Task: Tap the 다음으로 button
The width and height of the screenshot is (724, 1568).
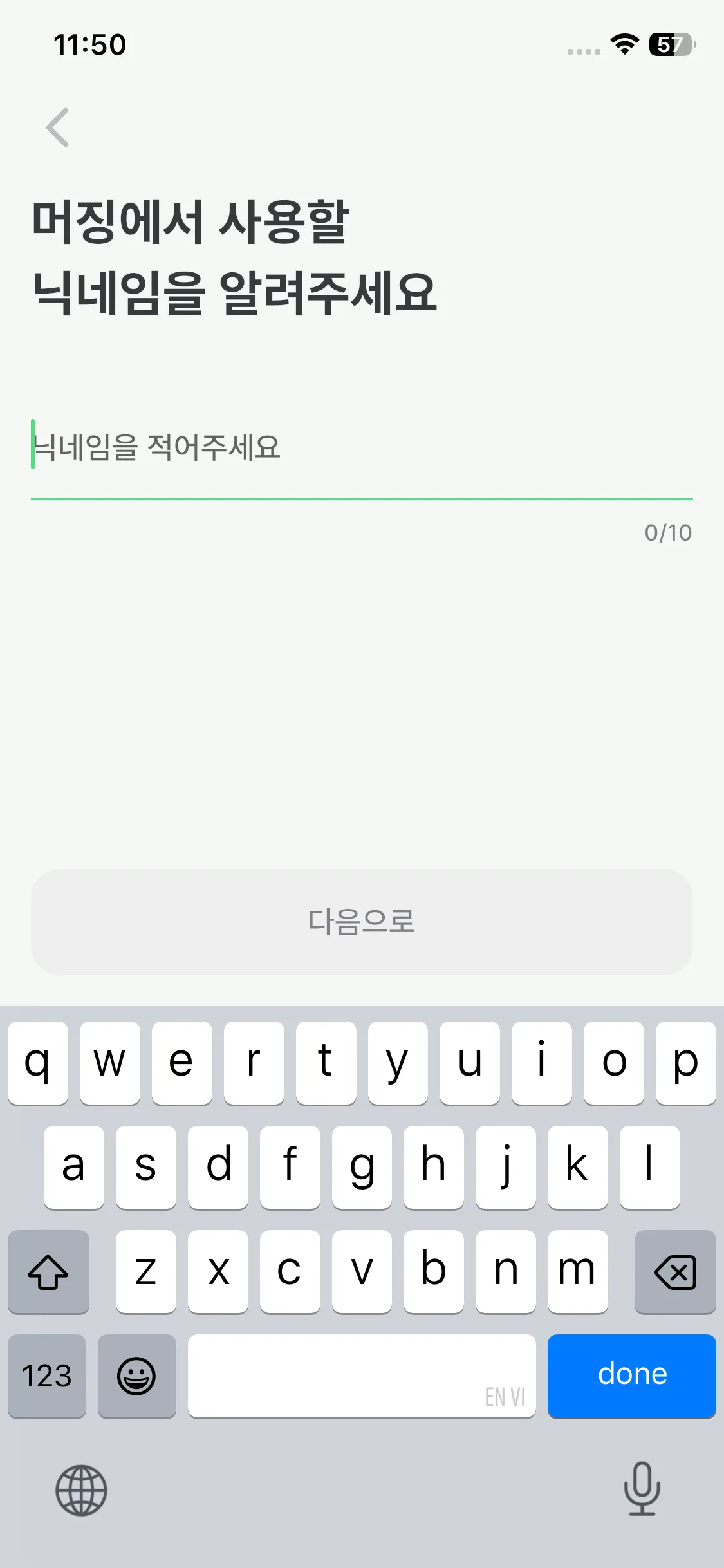Action: click(x=362, y=921)
